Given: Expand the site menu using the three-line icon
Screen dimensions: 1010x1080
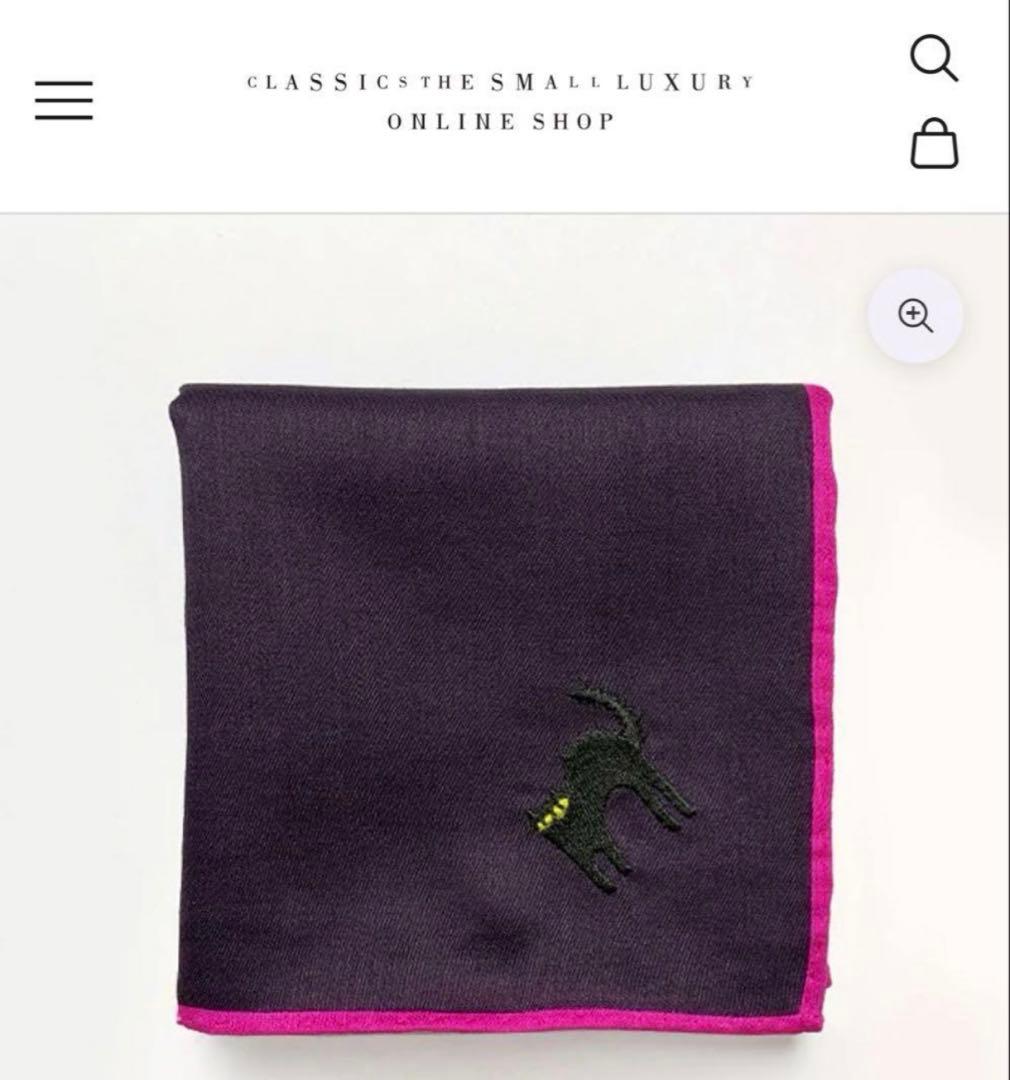Looking at the screenshot, I should [x=64, y=99].
